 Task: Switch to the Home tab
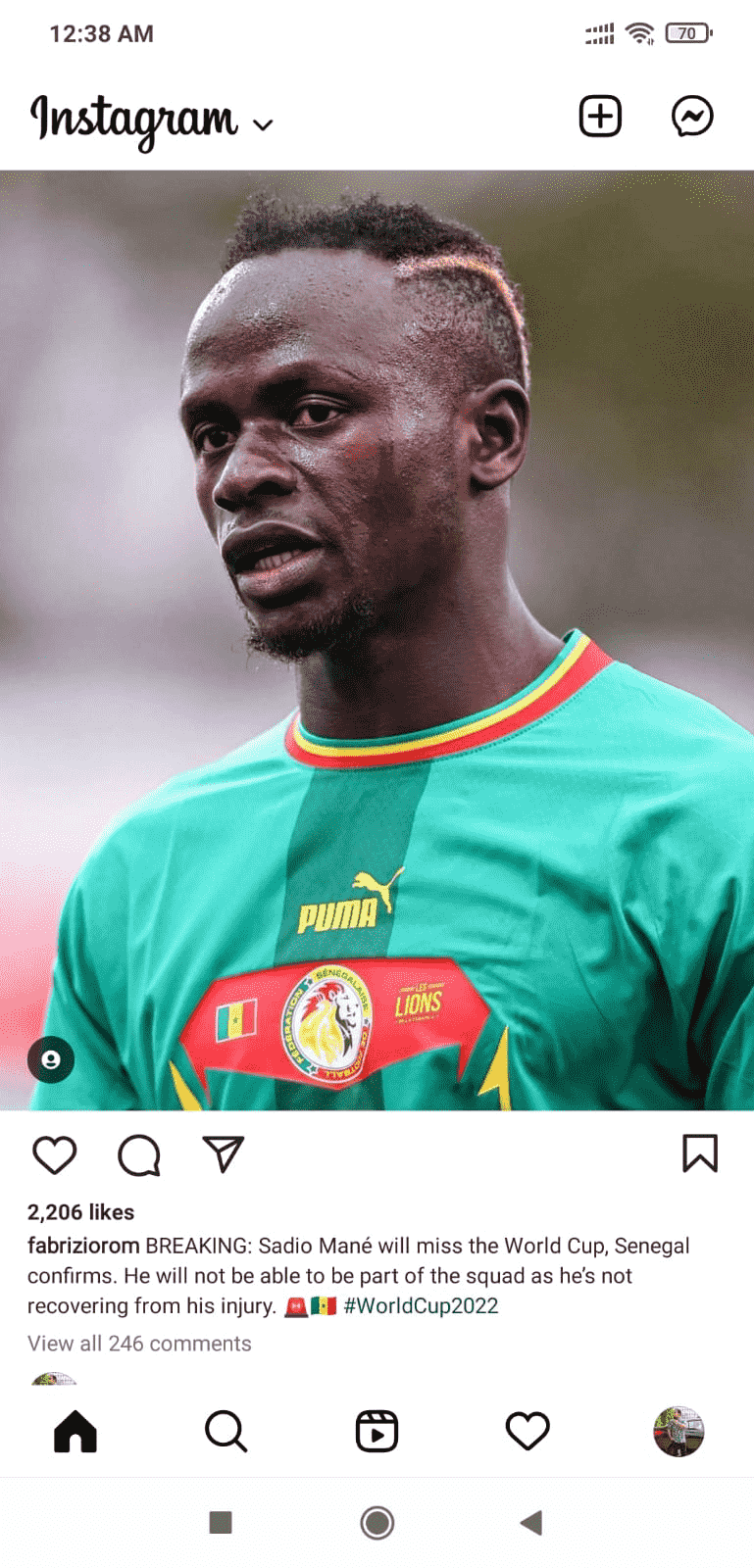[x=75, y=1432]
